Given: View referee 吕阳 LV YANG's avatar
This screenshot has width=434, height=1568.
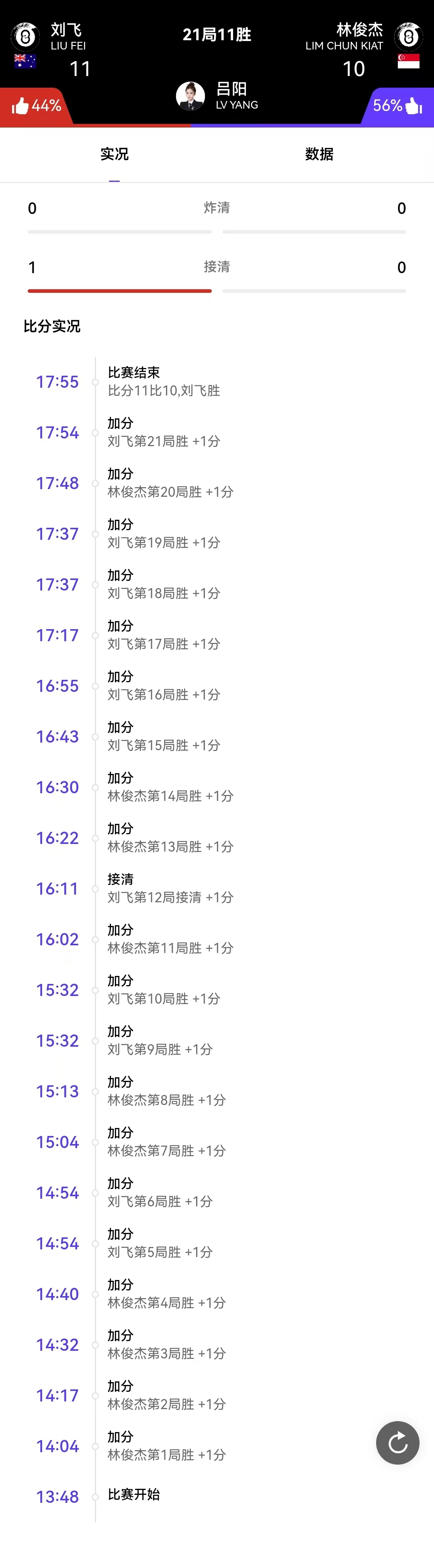Looking at the screenshot, I should (x=190, y=96).
